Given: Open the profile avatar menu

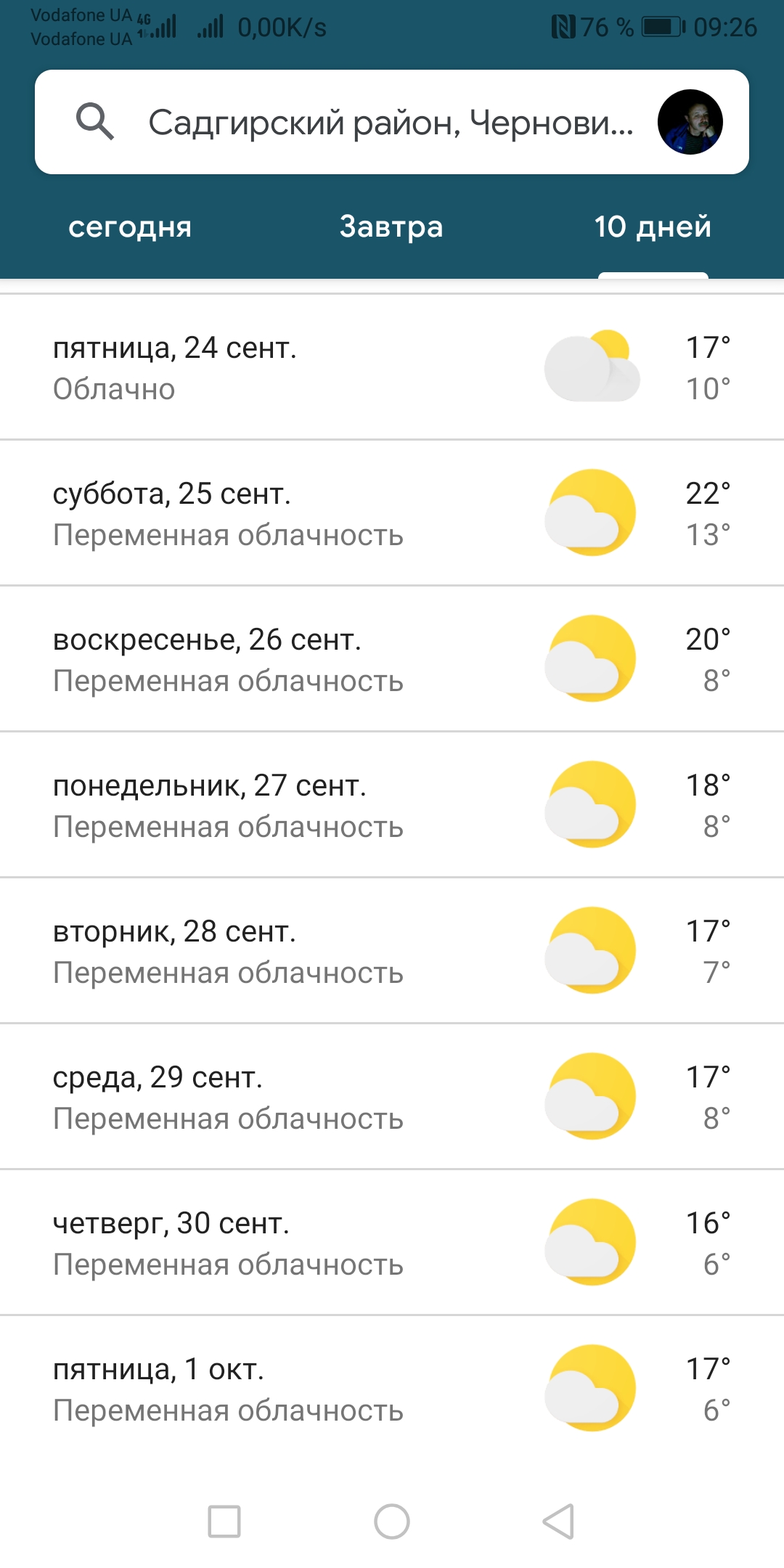Looking at the screenshot, I should pyautogui.click(x=690, y=122).
